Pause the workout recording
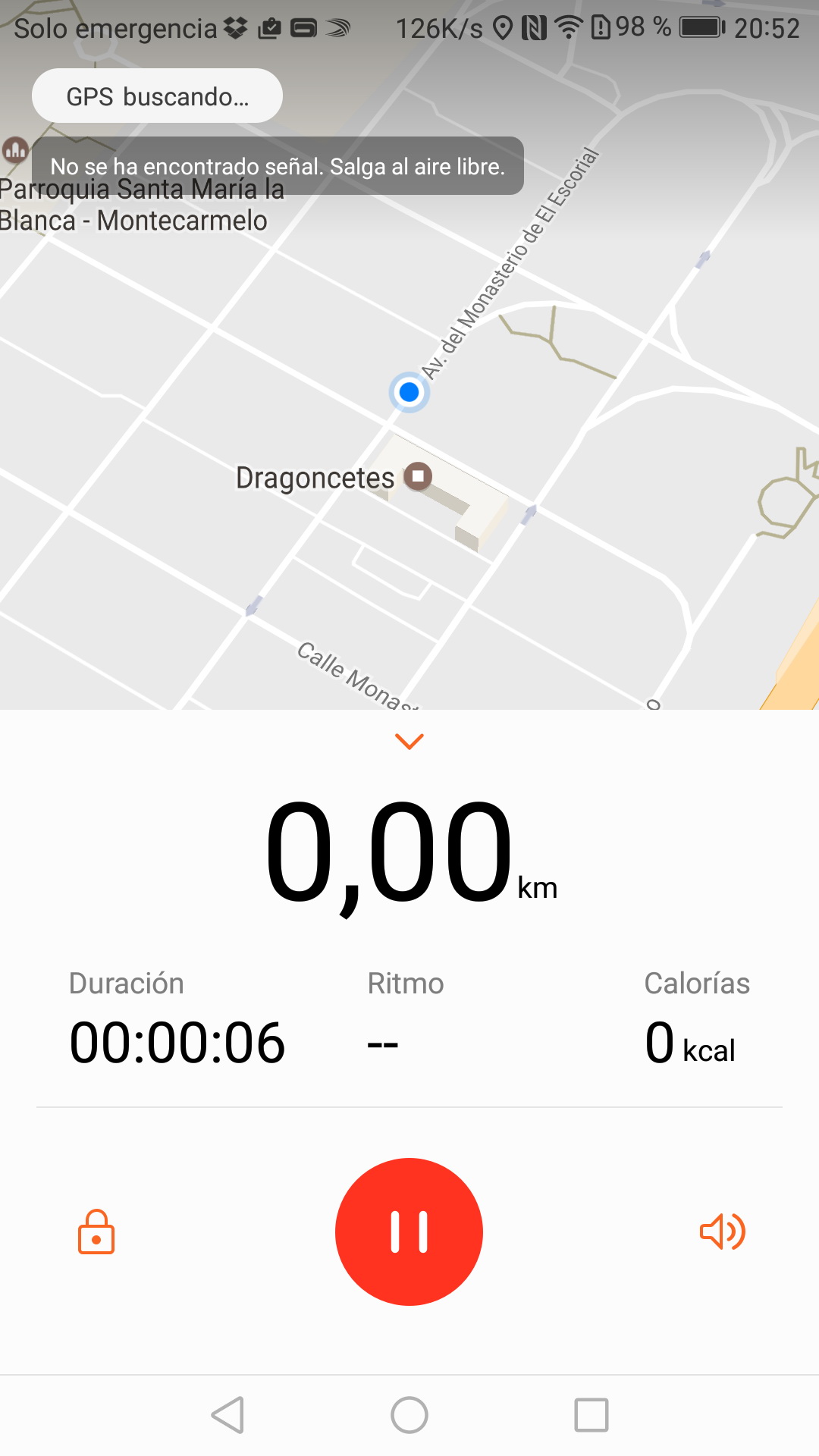The image size is (819, 1456). (x=409, y=1232)
